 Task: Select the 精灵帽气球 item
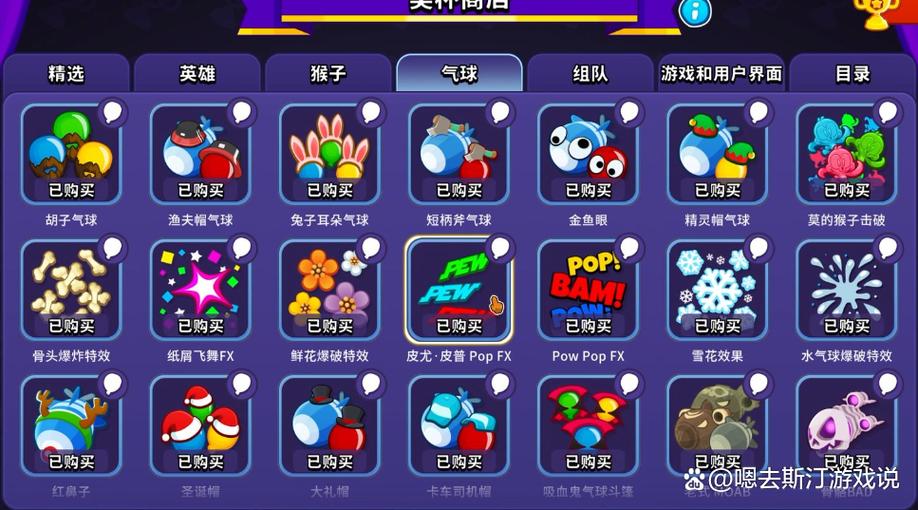[x=717, y=155]
